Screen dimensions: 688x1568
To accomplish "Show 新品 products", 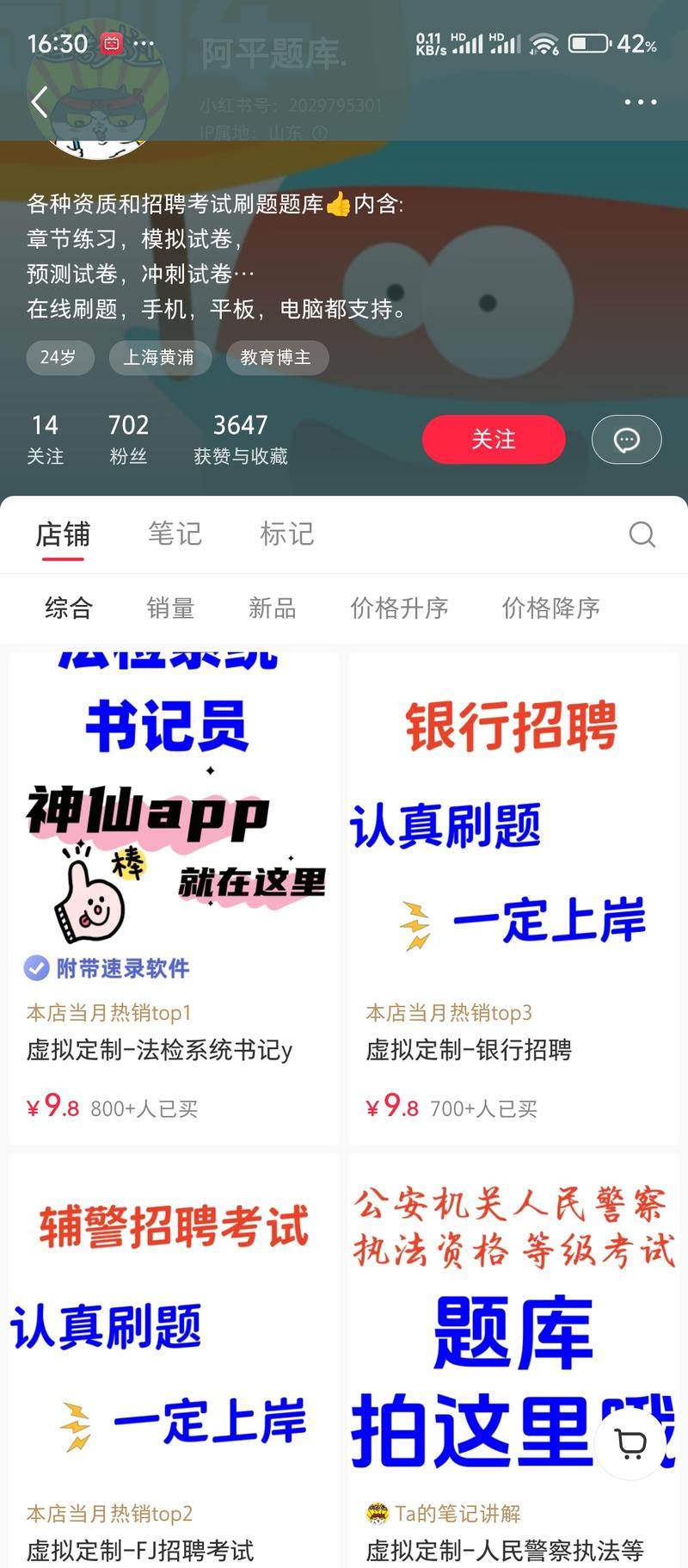I will tap(272, 608).
